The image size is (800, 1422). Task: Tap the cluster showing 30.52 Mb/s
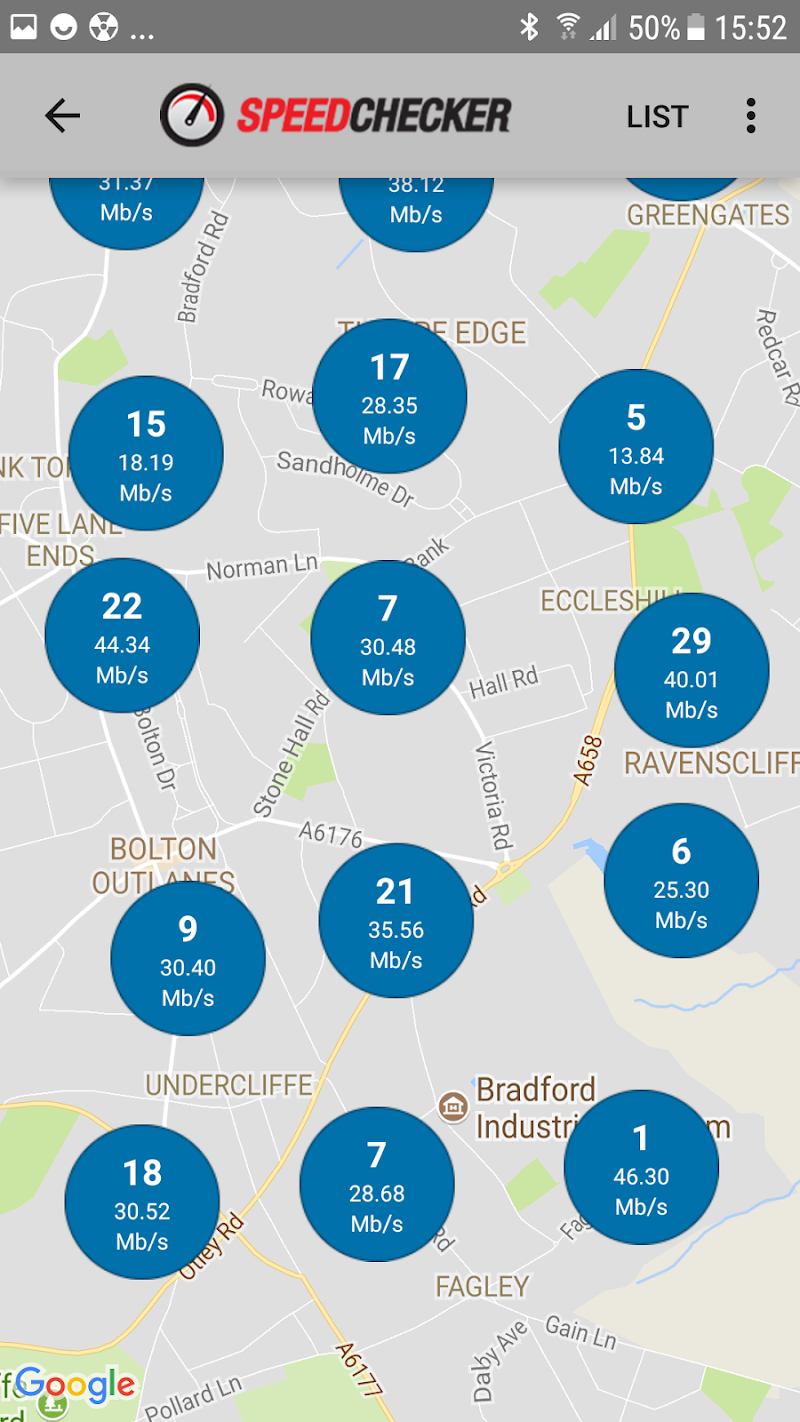[142, 1201]
